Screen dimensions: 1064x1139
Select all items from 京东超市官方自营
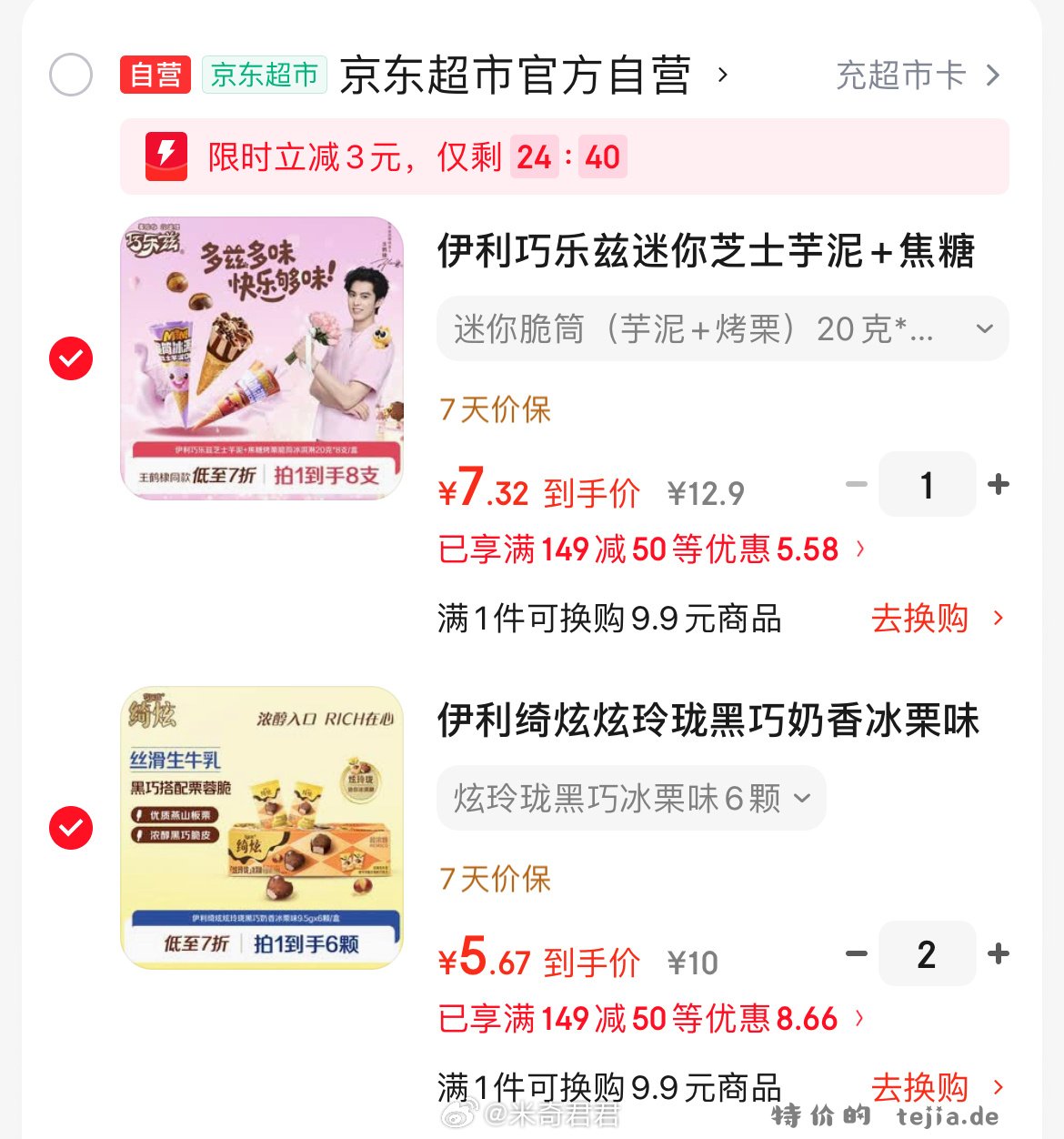(71, 75)
